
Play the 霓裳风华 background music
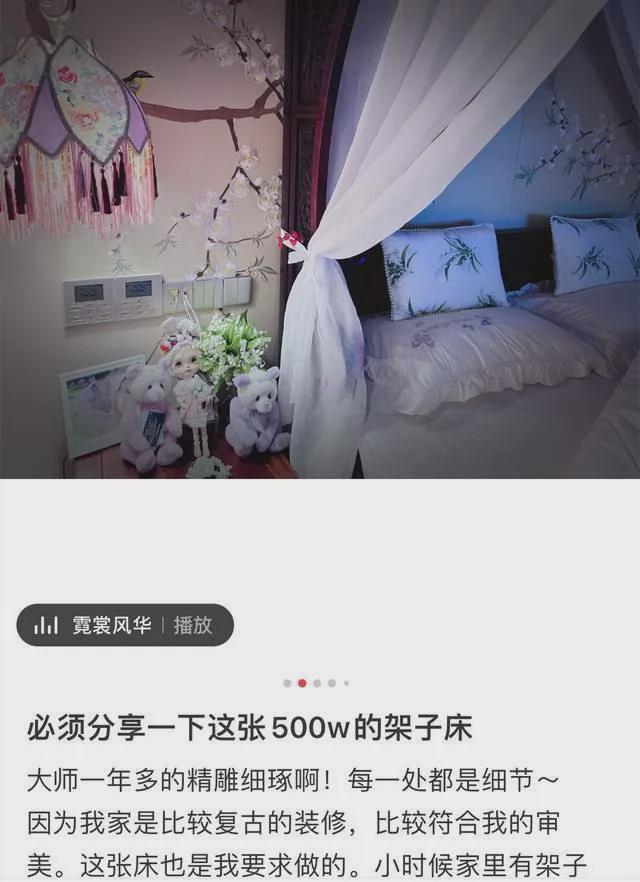pyautogui.click(x=193, y=625)
